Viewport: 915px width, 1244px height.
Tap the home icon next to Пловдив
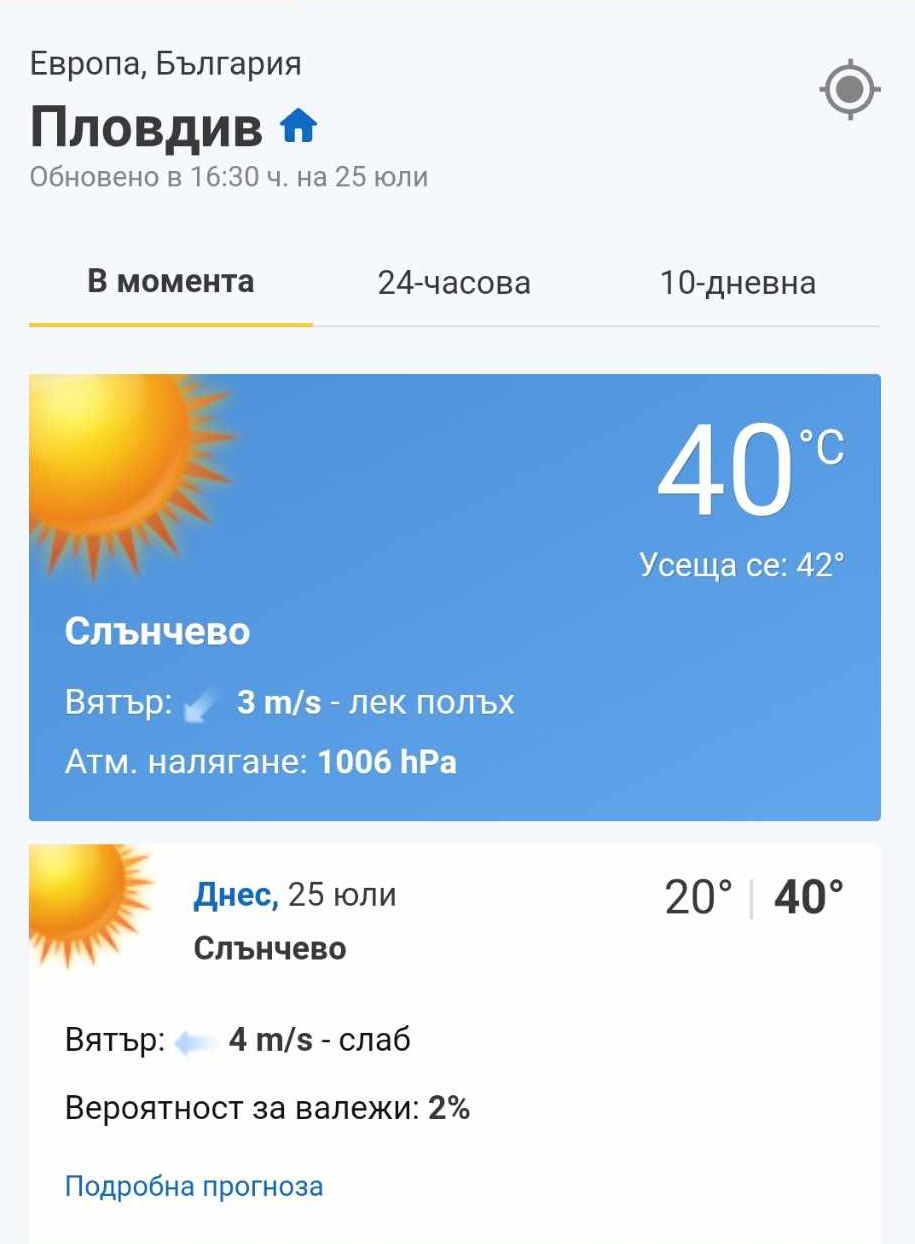point(298,127)
